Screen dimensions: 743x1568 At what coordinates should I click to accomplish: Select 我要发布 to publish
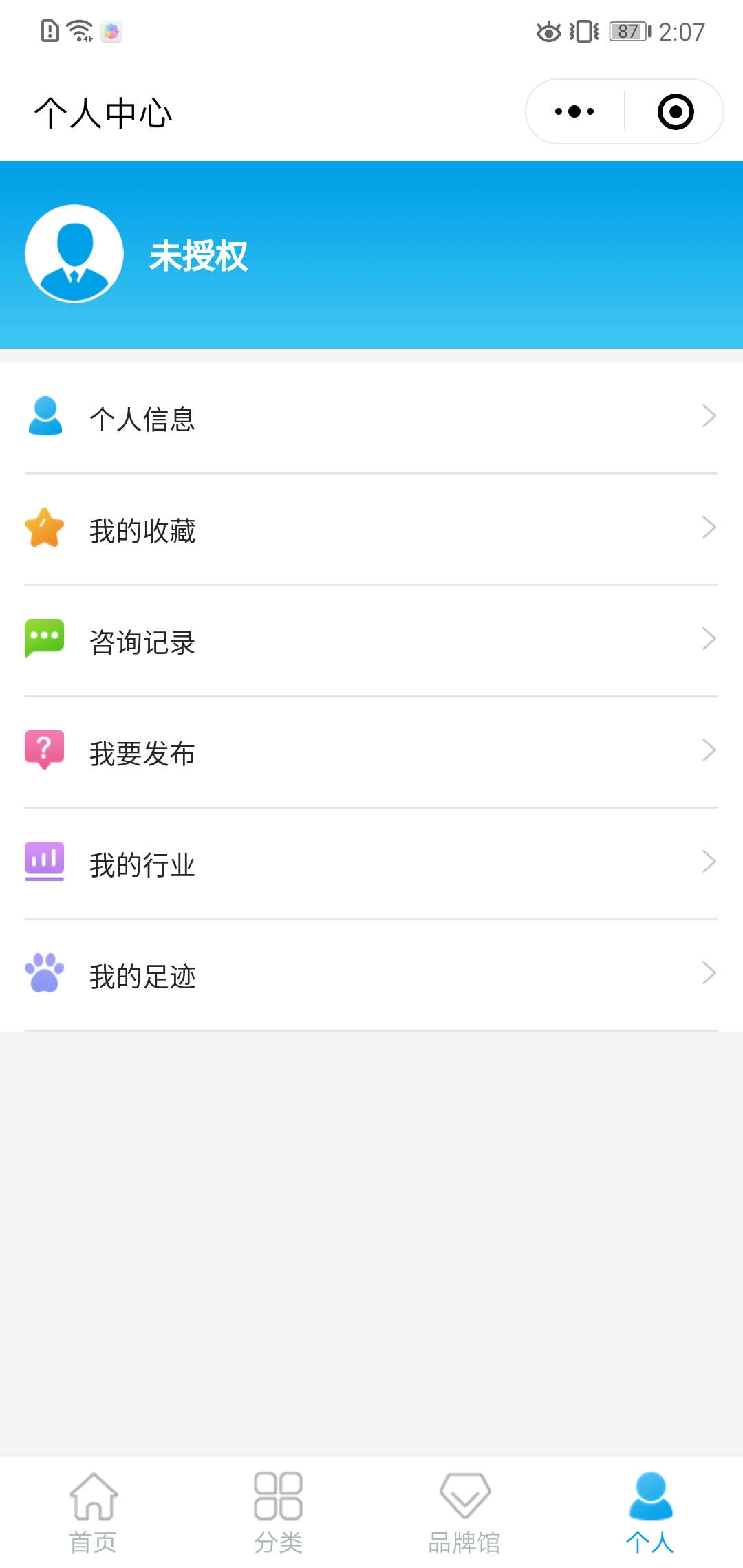(371, 752)
